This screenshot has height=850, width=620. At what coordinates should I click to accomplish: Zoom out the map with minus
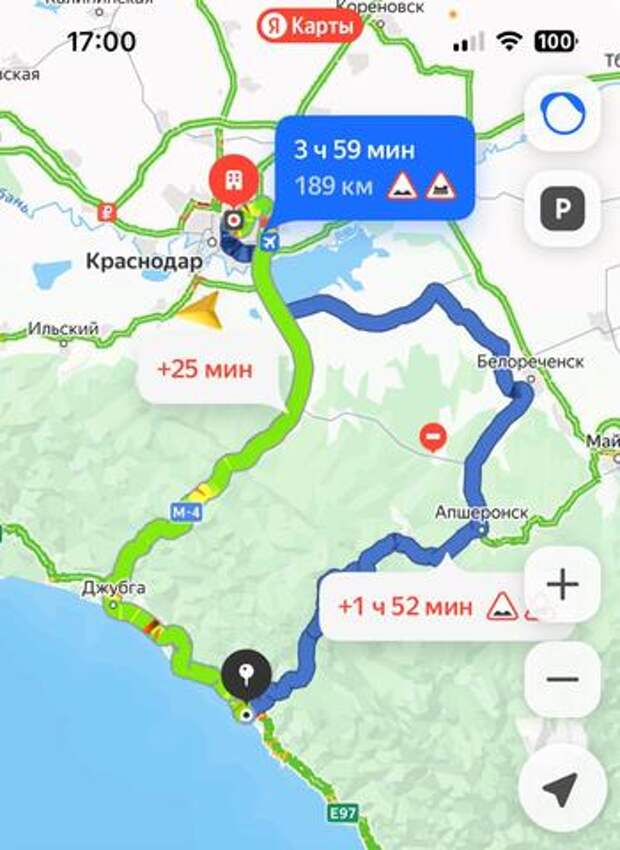pos(562,679)
